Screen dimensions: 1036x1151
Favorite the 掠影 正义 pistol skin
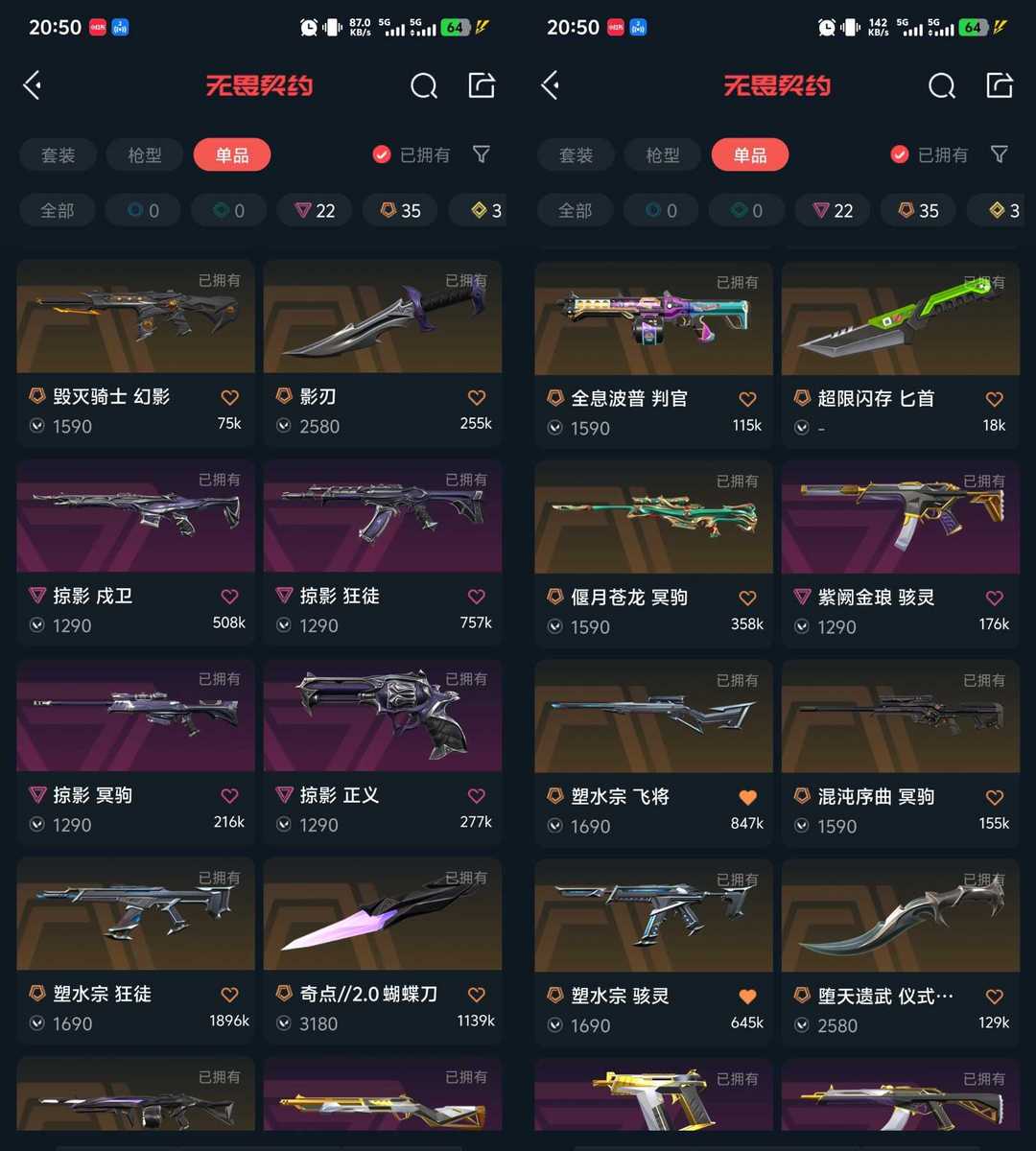[476, 795]
